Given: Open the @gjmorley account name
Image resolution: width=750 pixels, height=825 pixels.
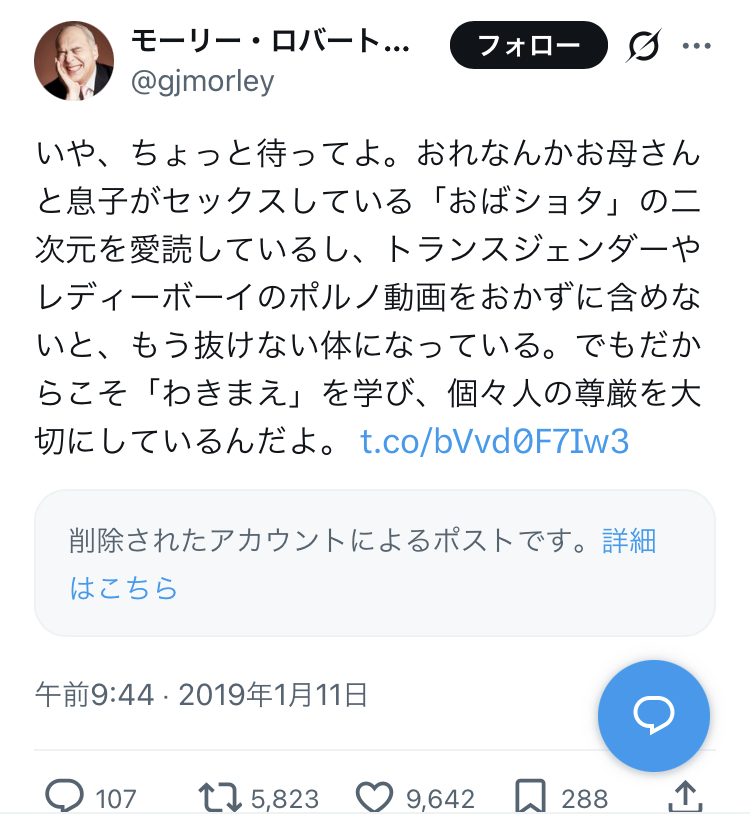Looking at the screenshot, I should click(x=202, y=81).
